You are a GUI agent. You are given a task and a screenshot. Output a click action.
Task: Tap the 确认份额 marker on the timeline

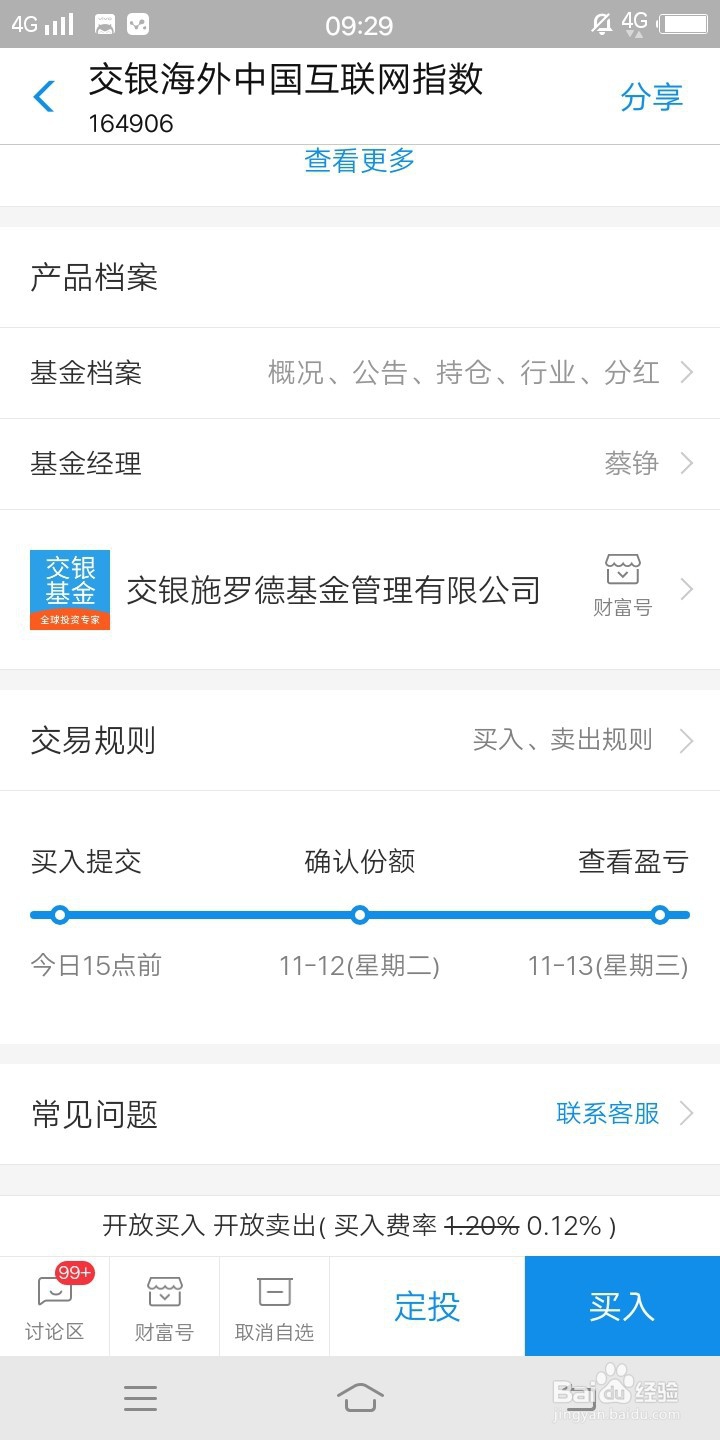(x=360, y=914)
